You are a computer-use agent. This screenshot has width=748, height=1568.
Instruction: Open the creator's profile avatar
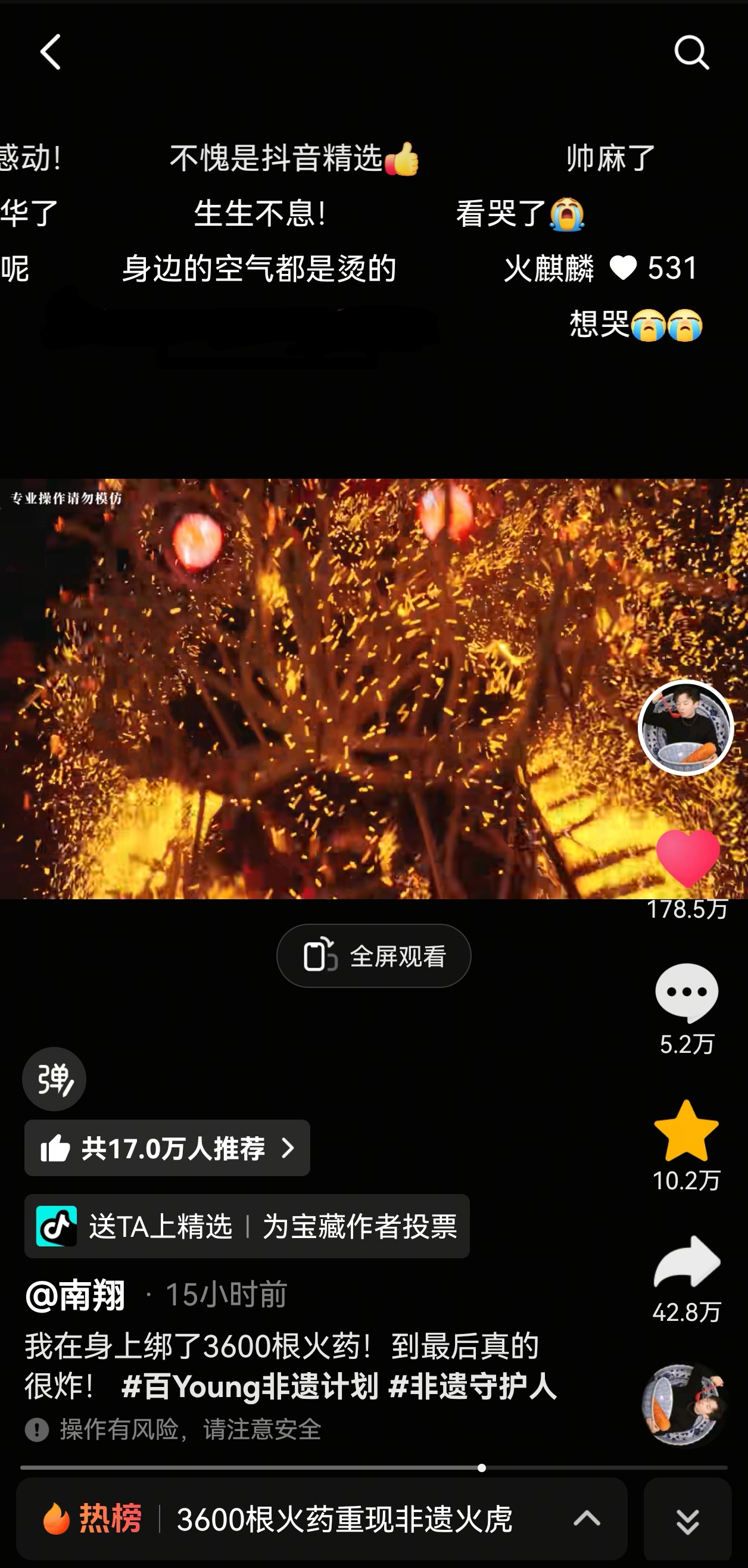click(x=686, y=727)
